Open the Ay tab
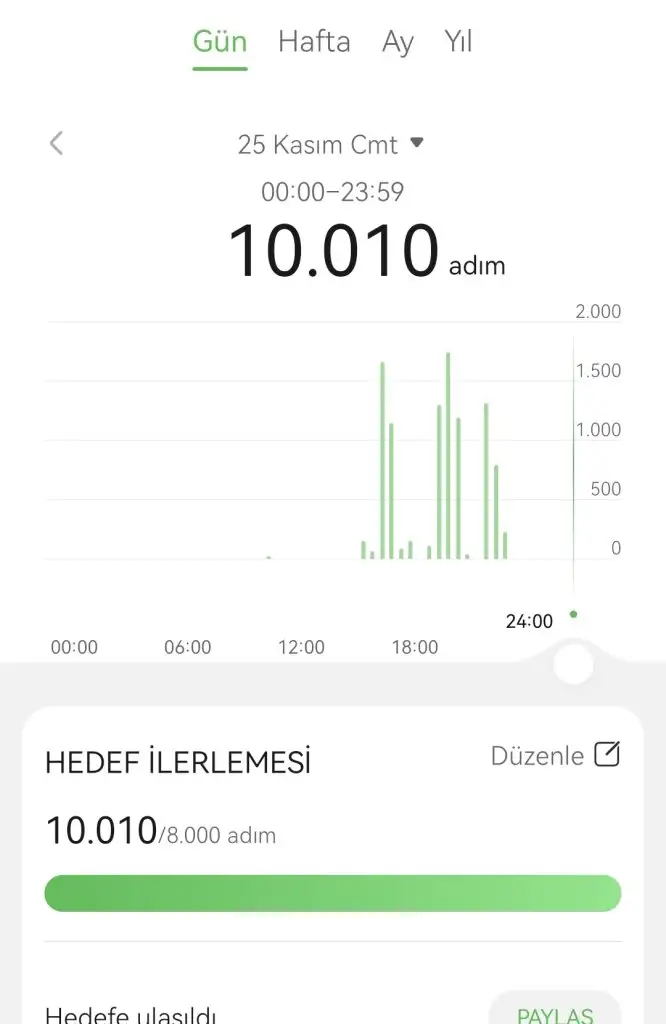Screen dimensions: 666x1024 point(397,43)
